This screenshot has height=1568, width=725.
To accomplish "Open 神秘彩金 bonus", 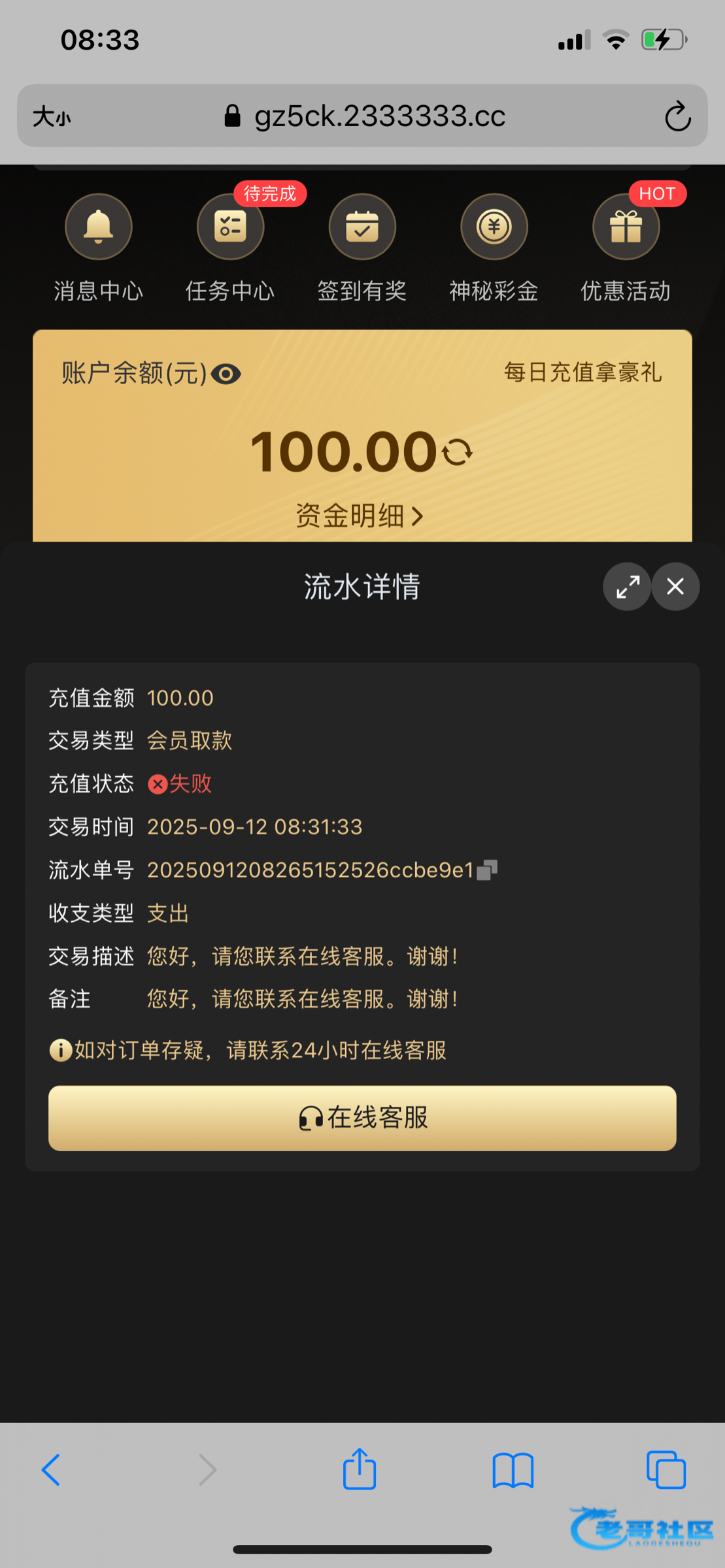I will [494, 227].
